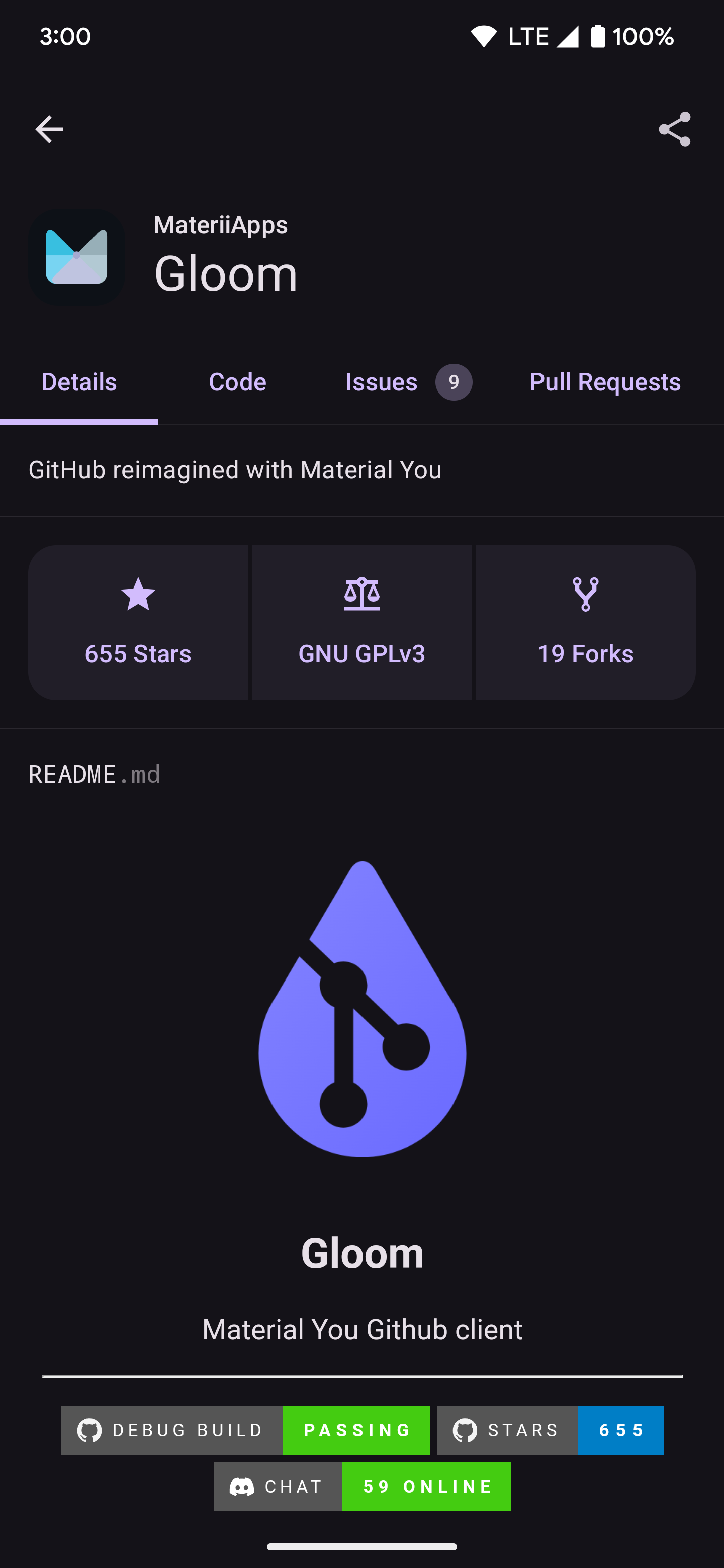View the GNU GPLv3 license card
This screenshot has height=1568, width=724.
click(x=361, y=622)
